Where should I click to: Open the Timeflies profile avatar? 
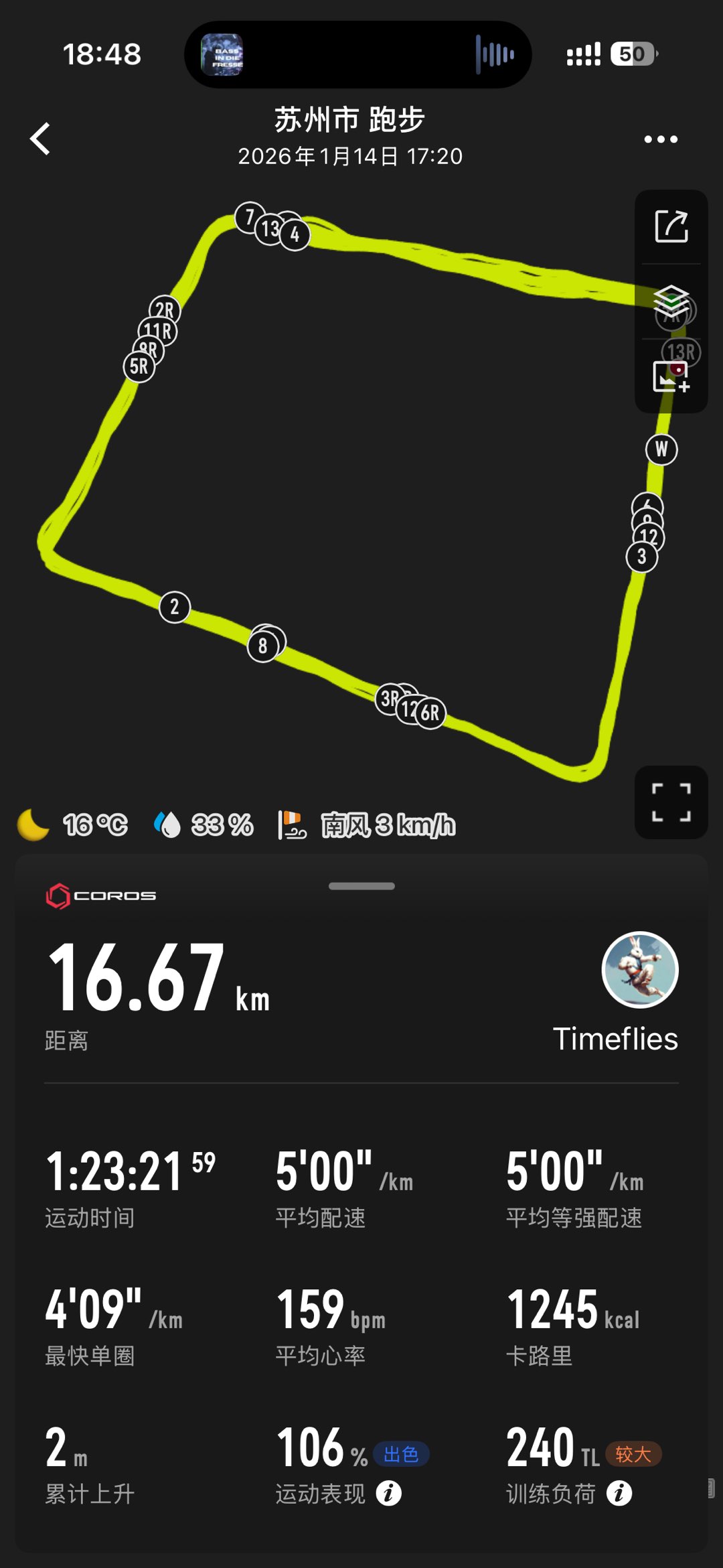[640, 970]
